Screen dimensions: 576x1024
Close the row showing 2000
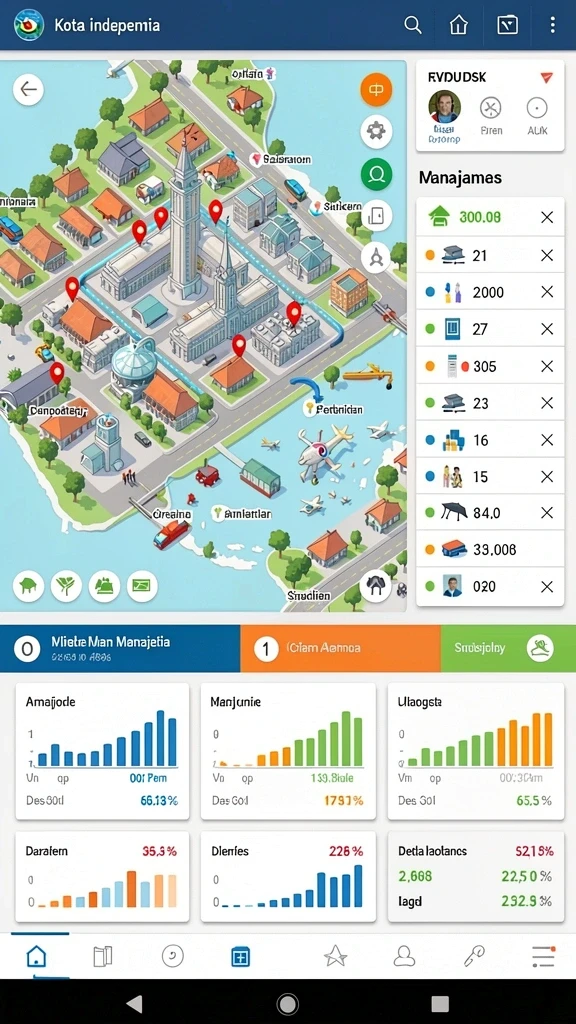coord(547,292)
